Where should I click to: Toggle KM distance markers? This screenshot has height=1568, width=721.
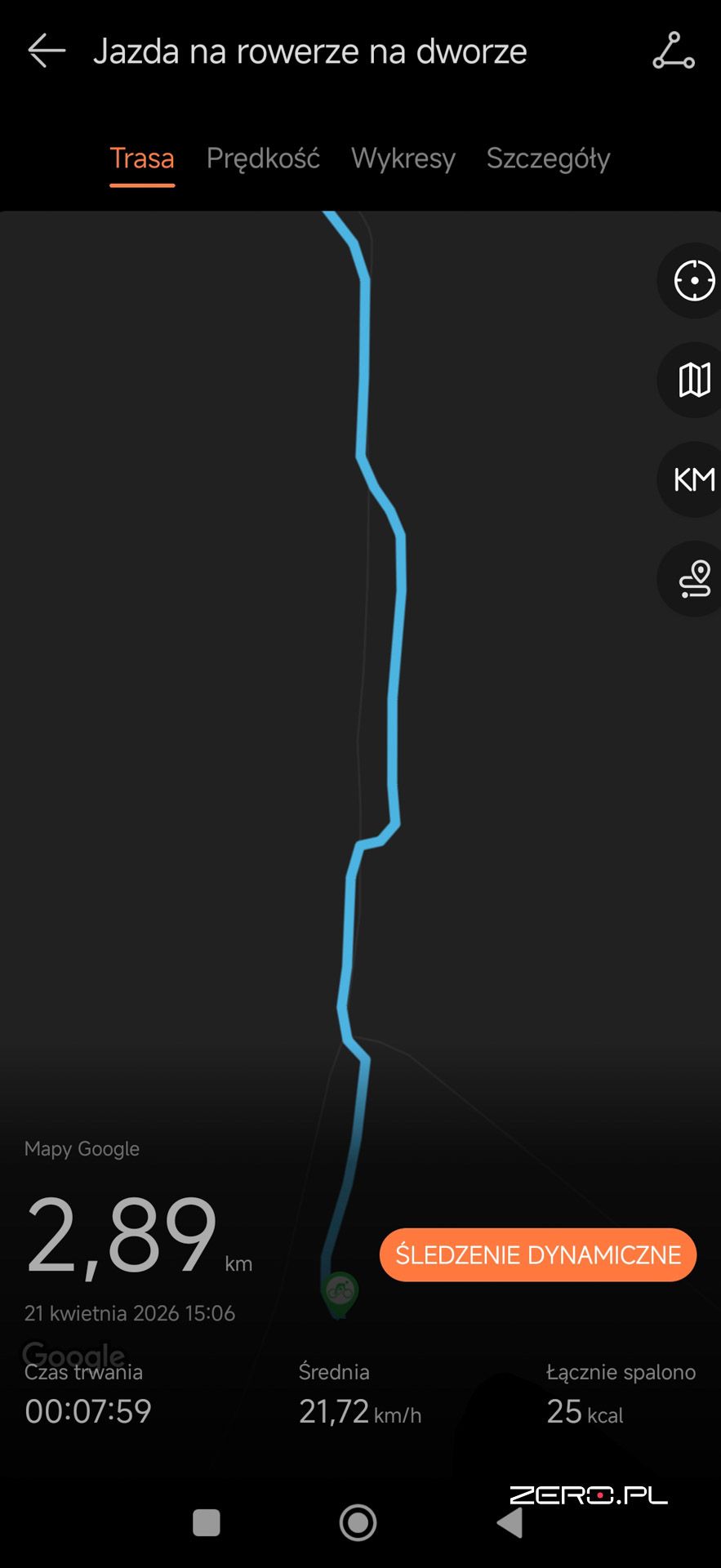pyautogui.click(x=693, y=479)
